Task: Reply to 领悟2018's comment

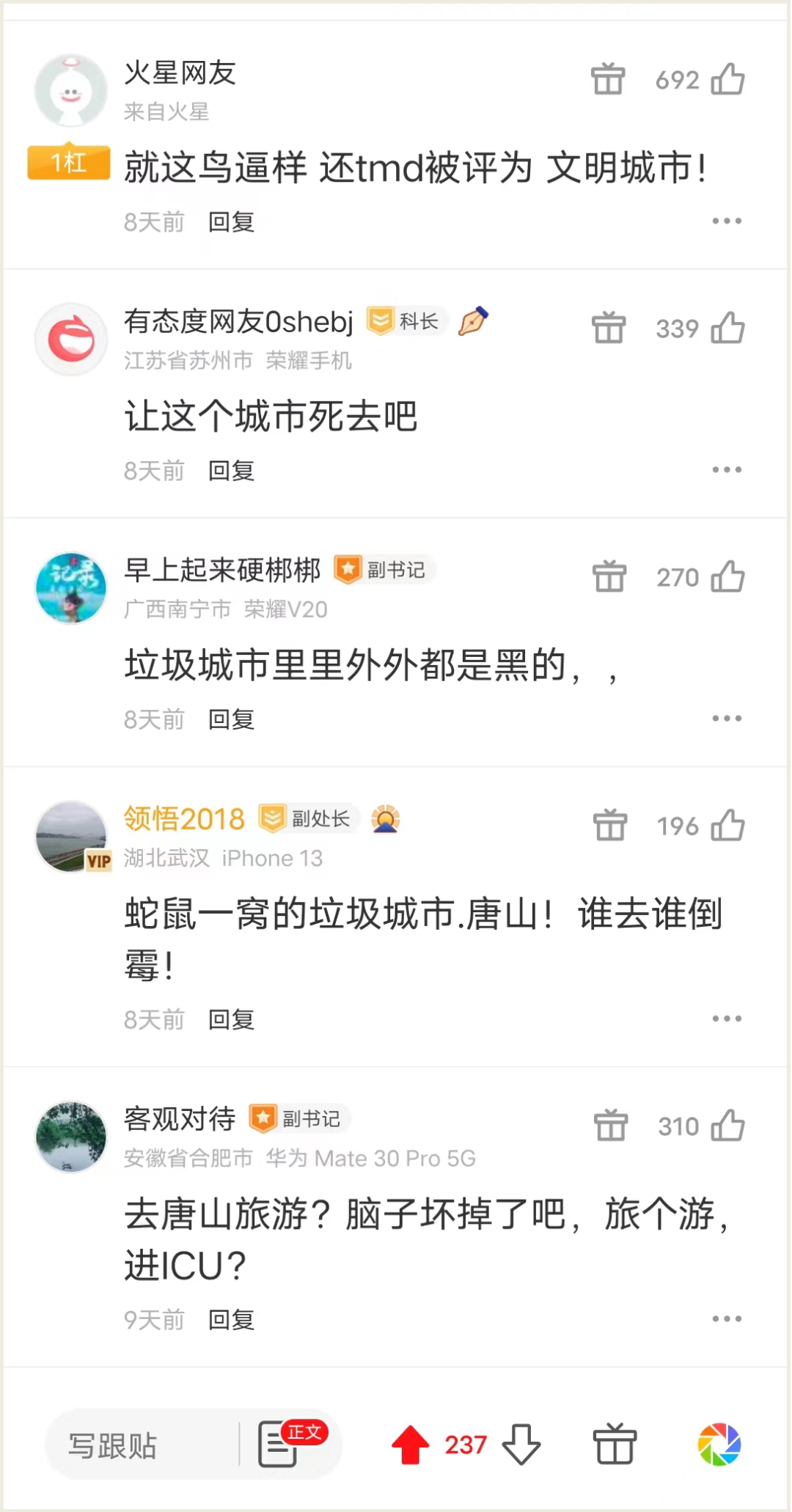Action: [231, 1019]
